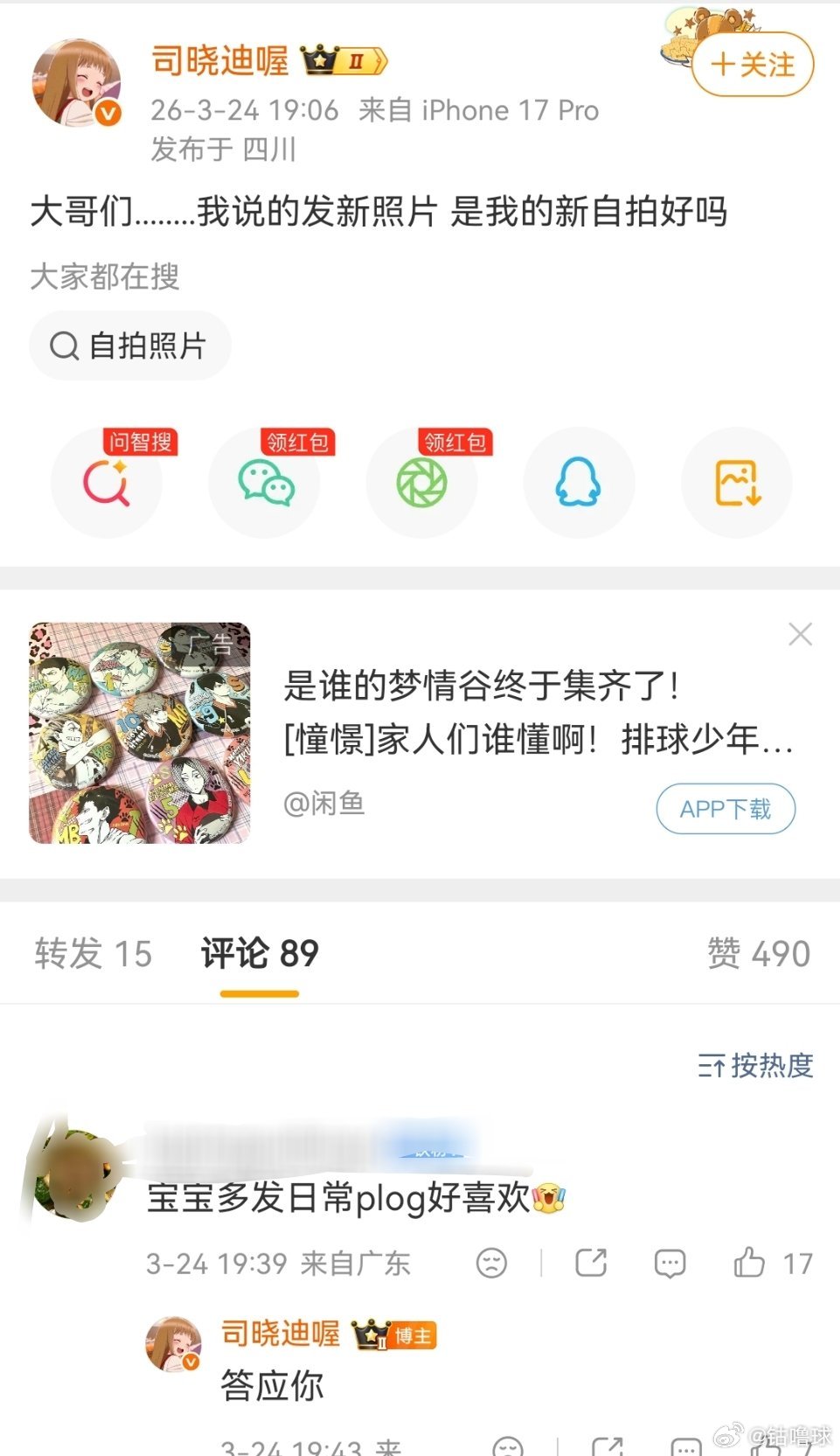This screenshot has height=1456, width=840.
Task: Tap the green camera 领红包 share icon
Action: coord(421,483)
